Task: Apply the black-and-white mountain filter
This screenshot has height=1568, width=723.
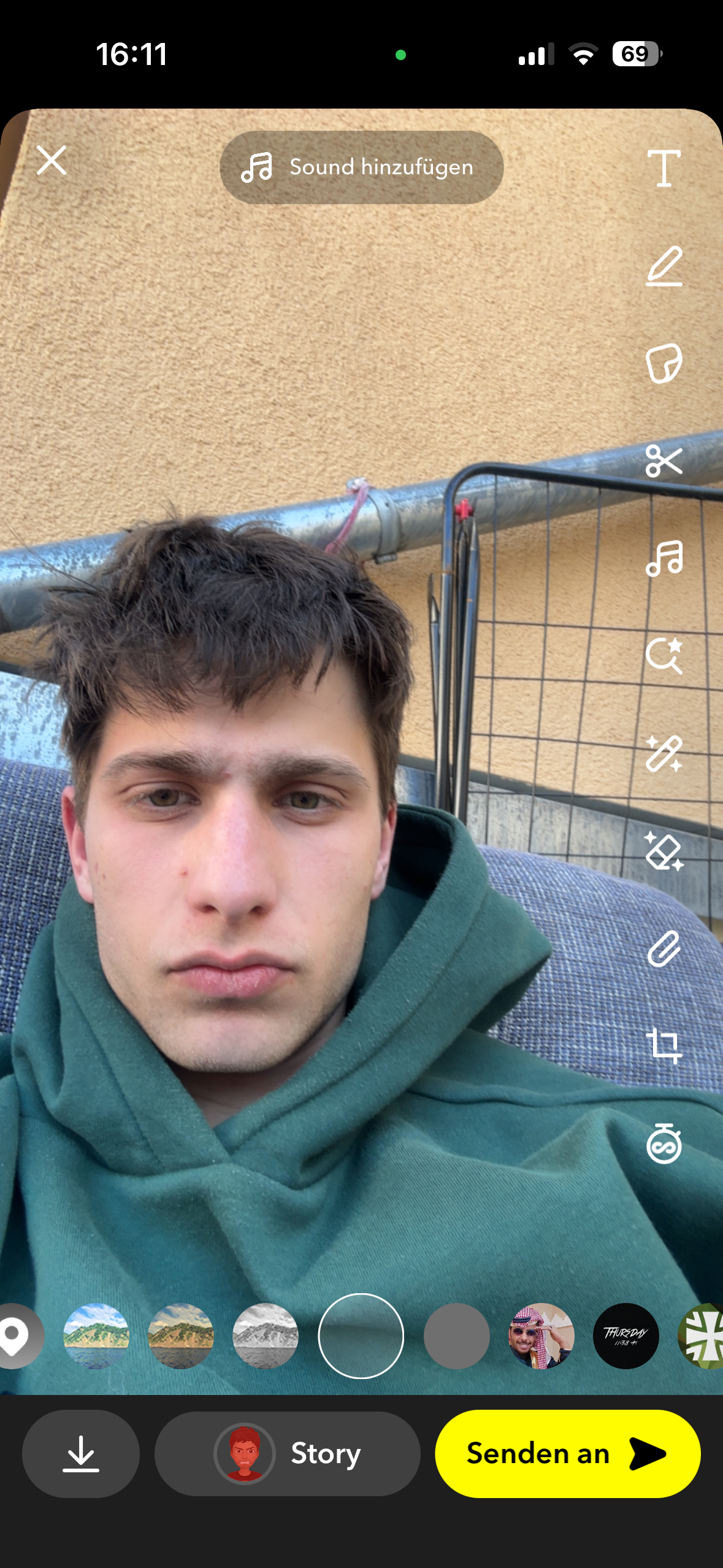Action: pos(266,1335)
